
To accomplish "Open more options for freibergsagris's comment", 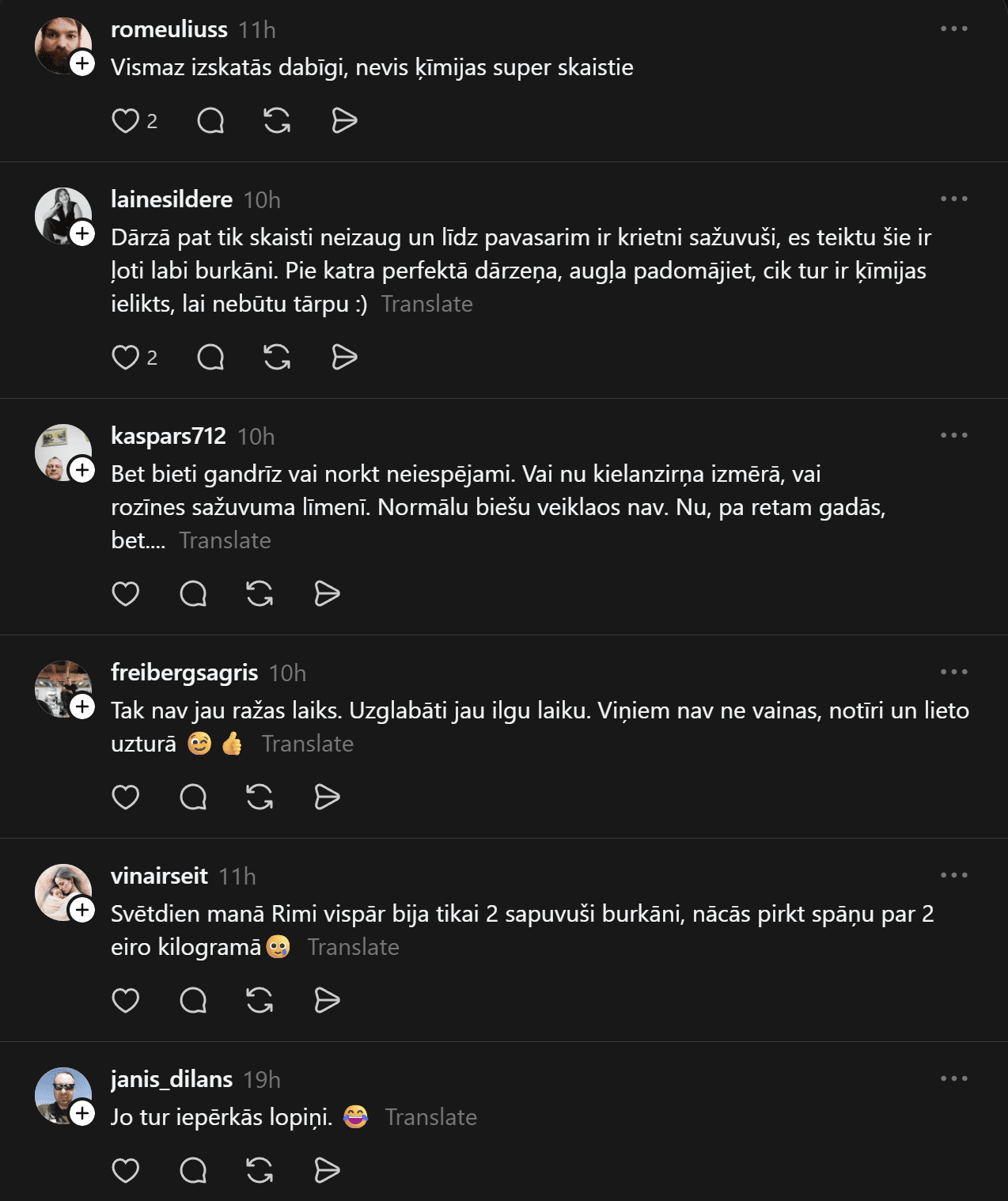I will [x=953, y=672].
